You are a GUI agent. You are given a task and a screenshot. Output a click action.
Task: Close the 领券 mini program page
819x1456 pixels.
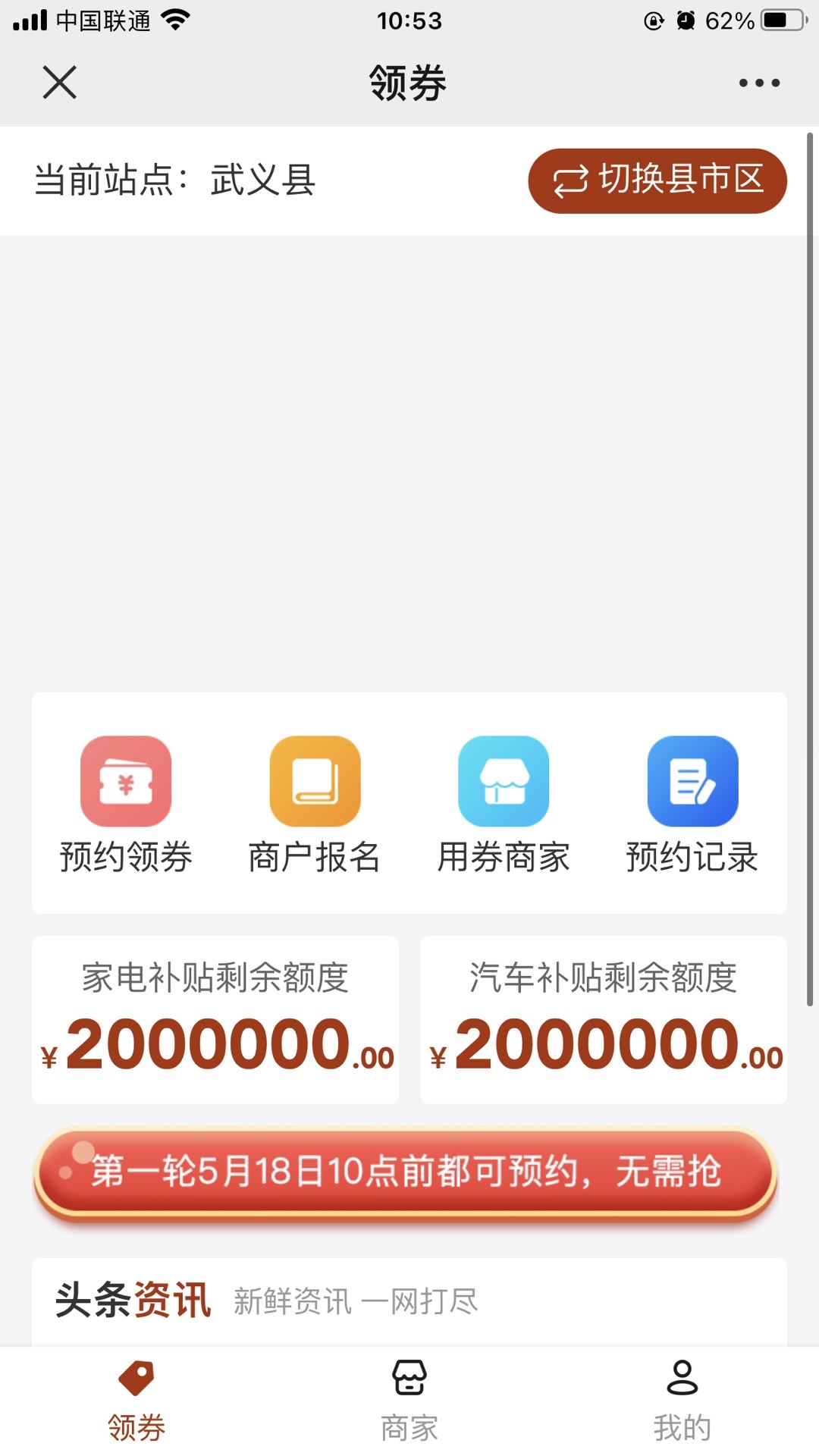coord(59,82)
